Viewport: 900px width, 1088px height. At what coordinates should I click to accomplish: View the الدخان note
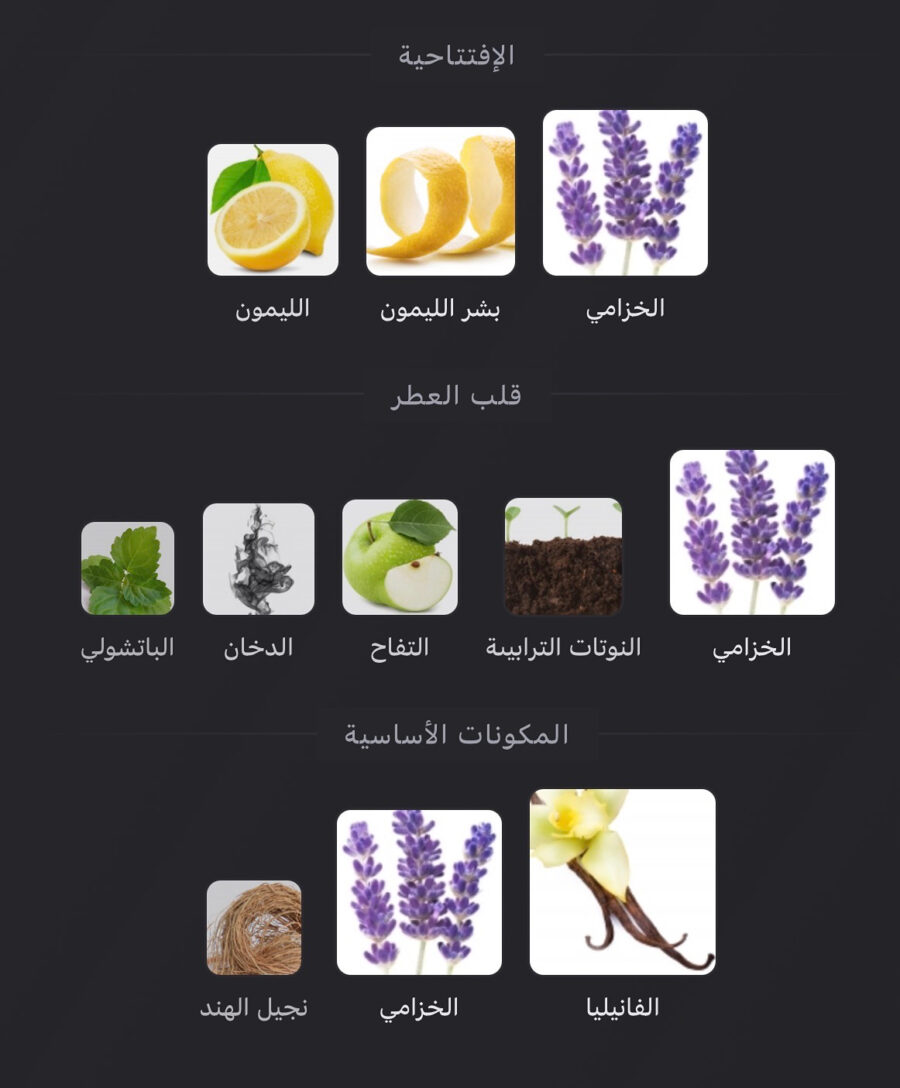[258, 559]
